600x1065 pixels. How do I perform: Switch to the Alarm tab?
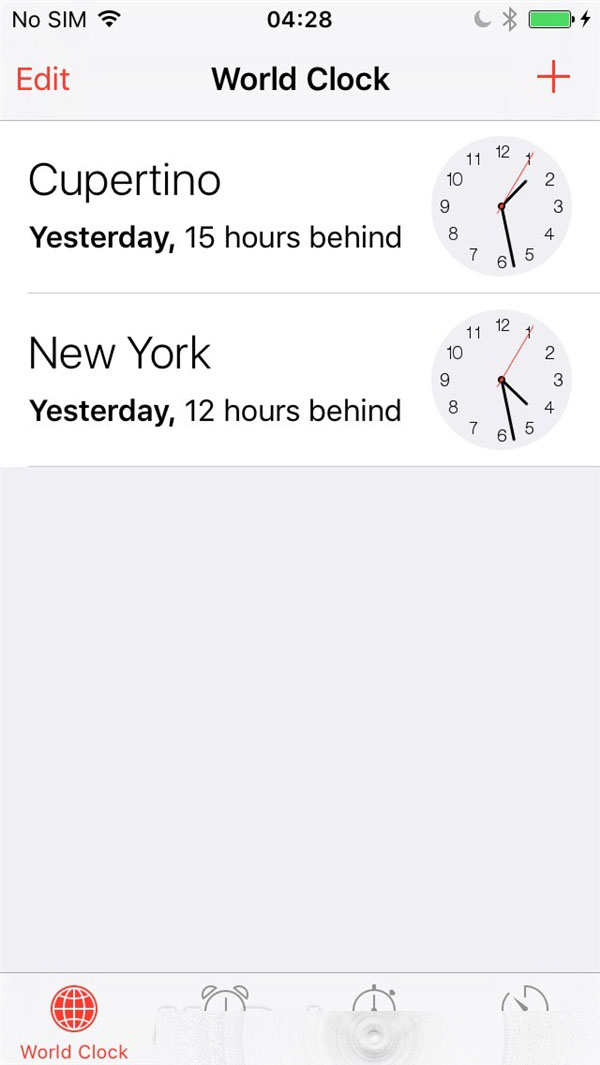click(225, 1019)
